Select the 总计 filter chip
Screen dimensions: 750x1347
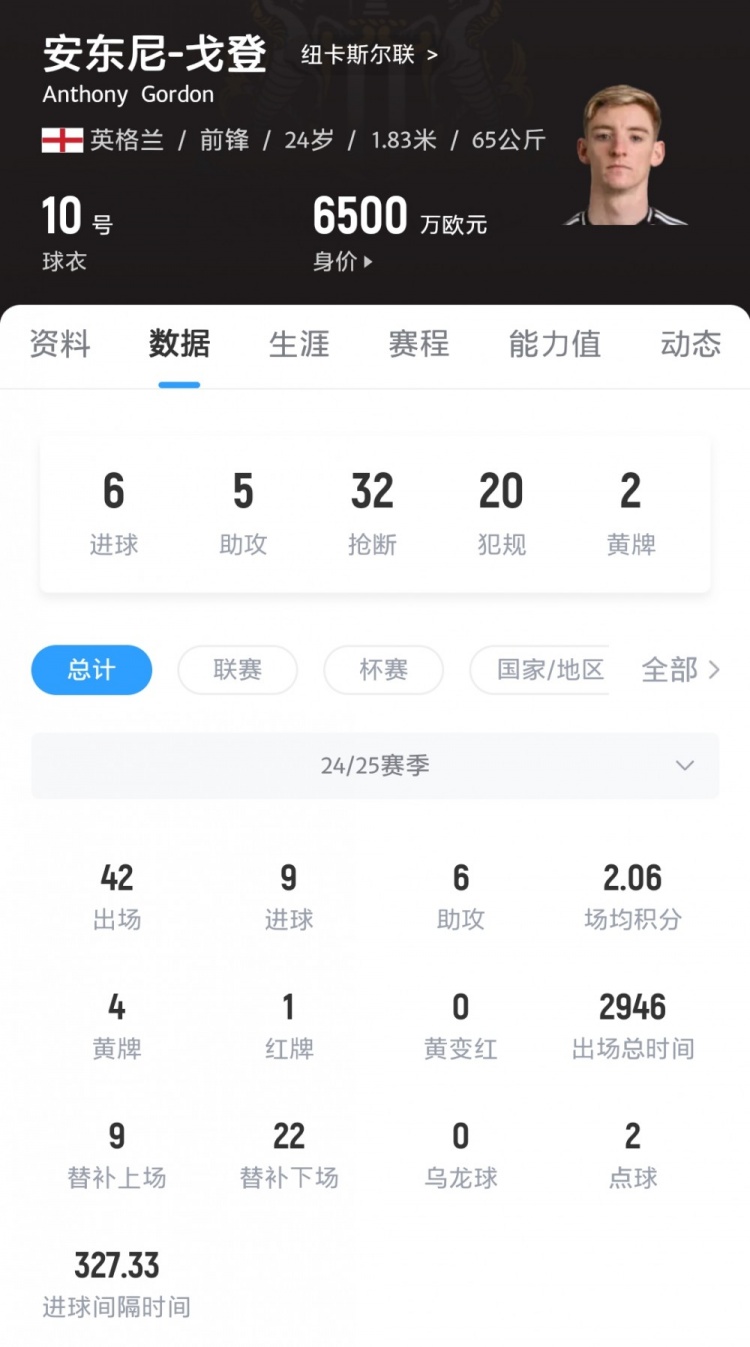92,670
